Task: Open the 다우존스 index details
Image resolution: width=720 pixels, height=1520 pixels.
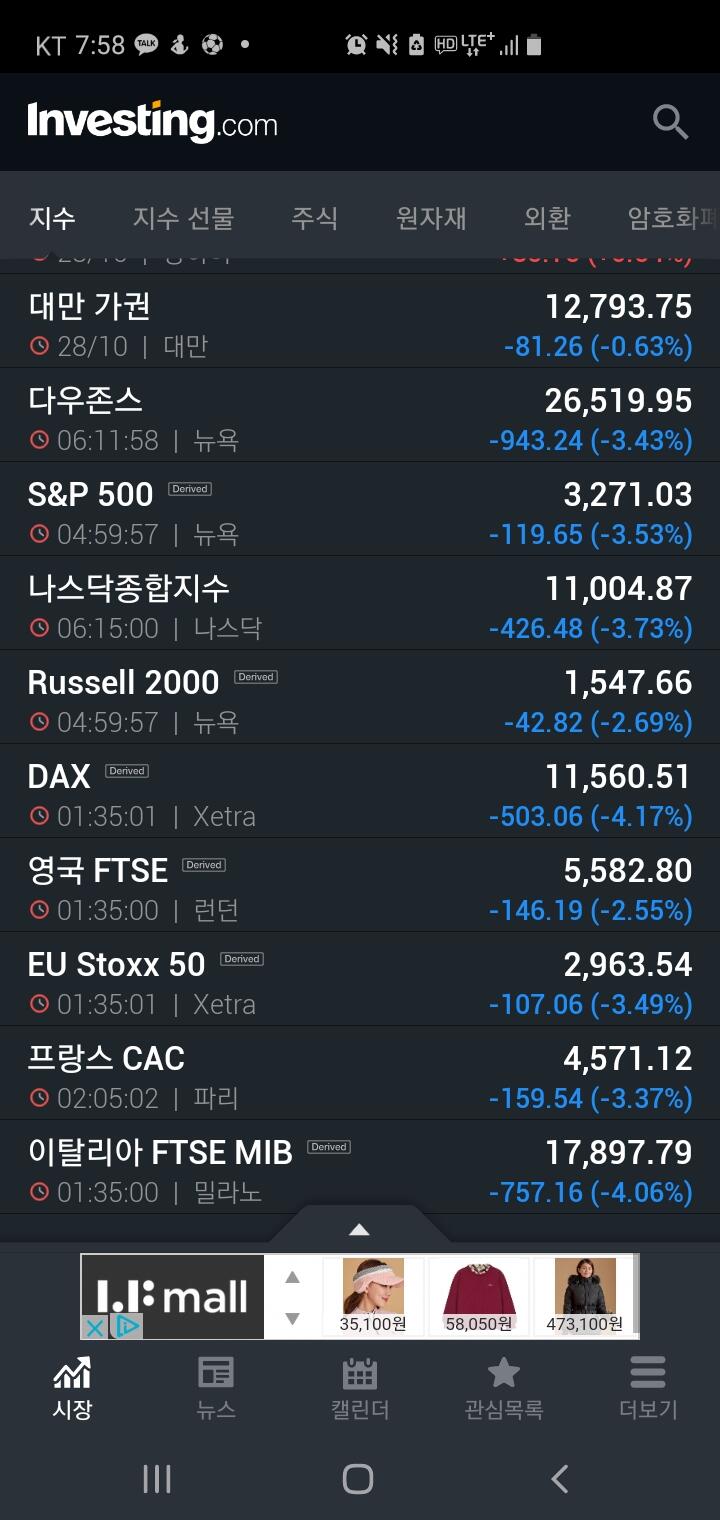Action: coord(360,415)
